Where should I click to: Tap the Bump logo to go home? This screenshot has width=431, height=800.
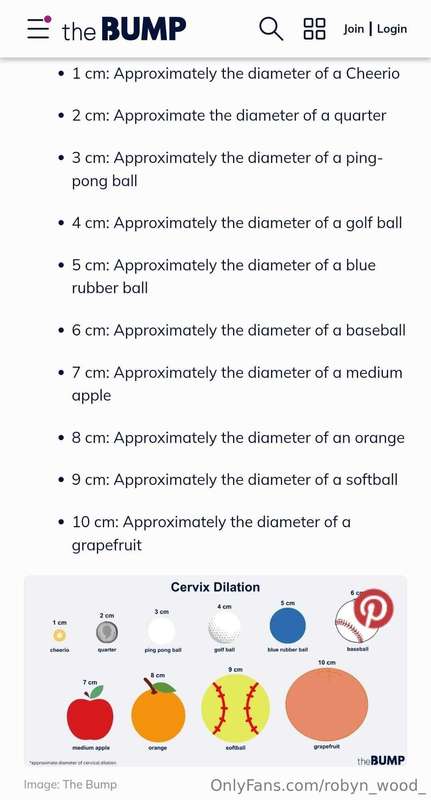[124, 29]
